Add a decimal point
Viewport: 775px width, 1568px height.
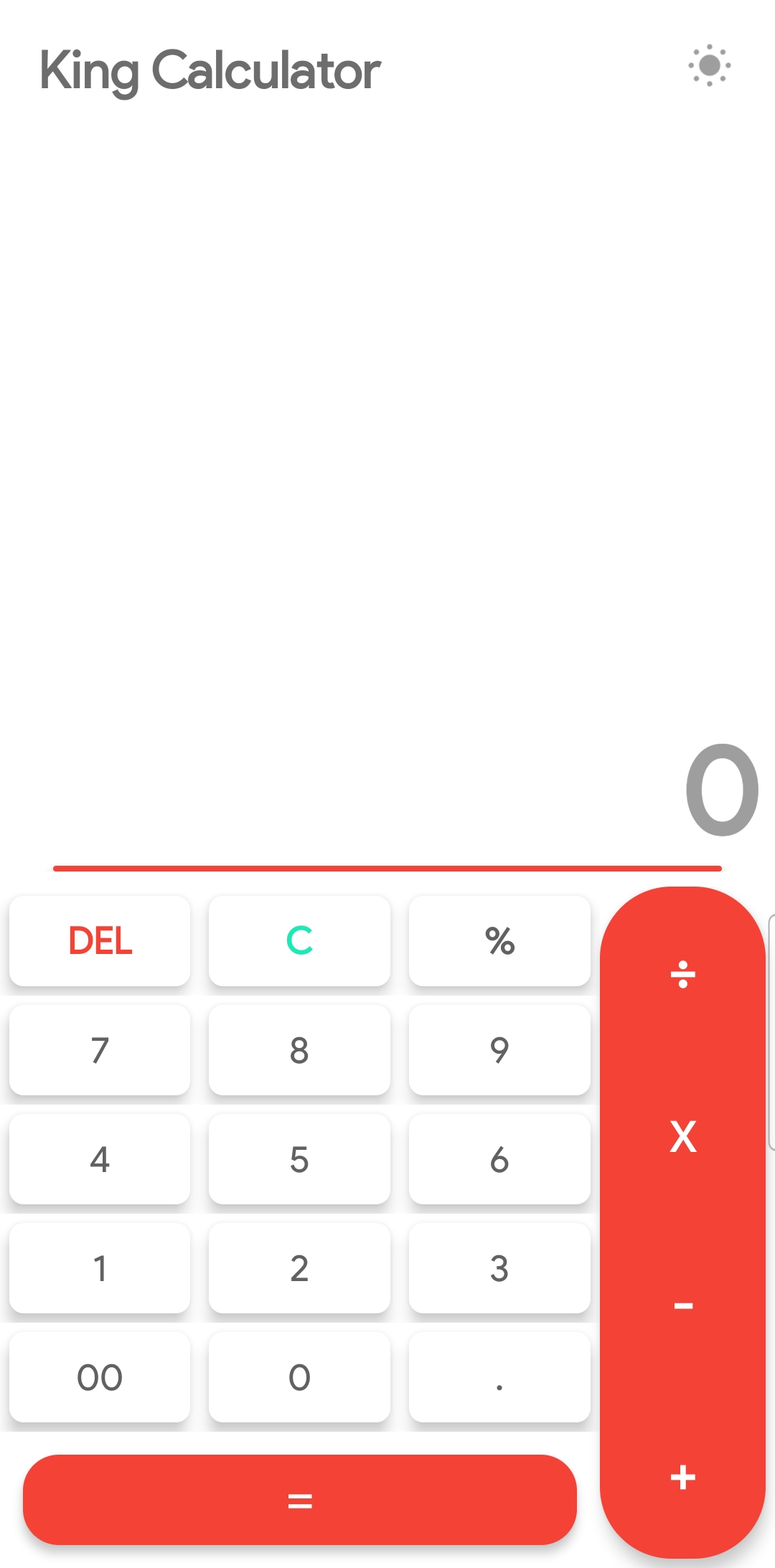click(499, 1377)
